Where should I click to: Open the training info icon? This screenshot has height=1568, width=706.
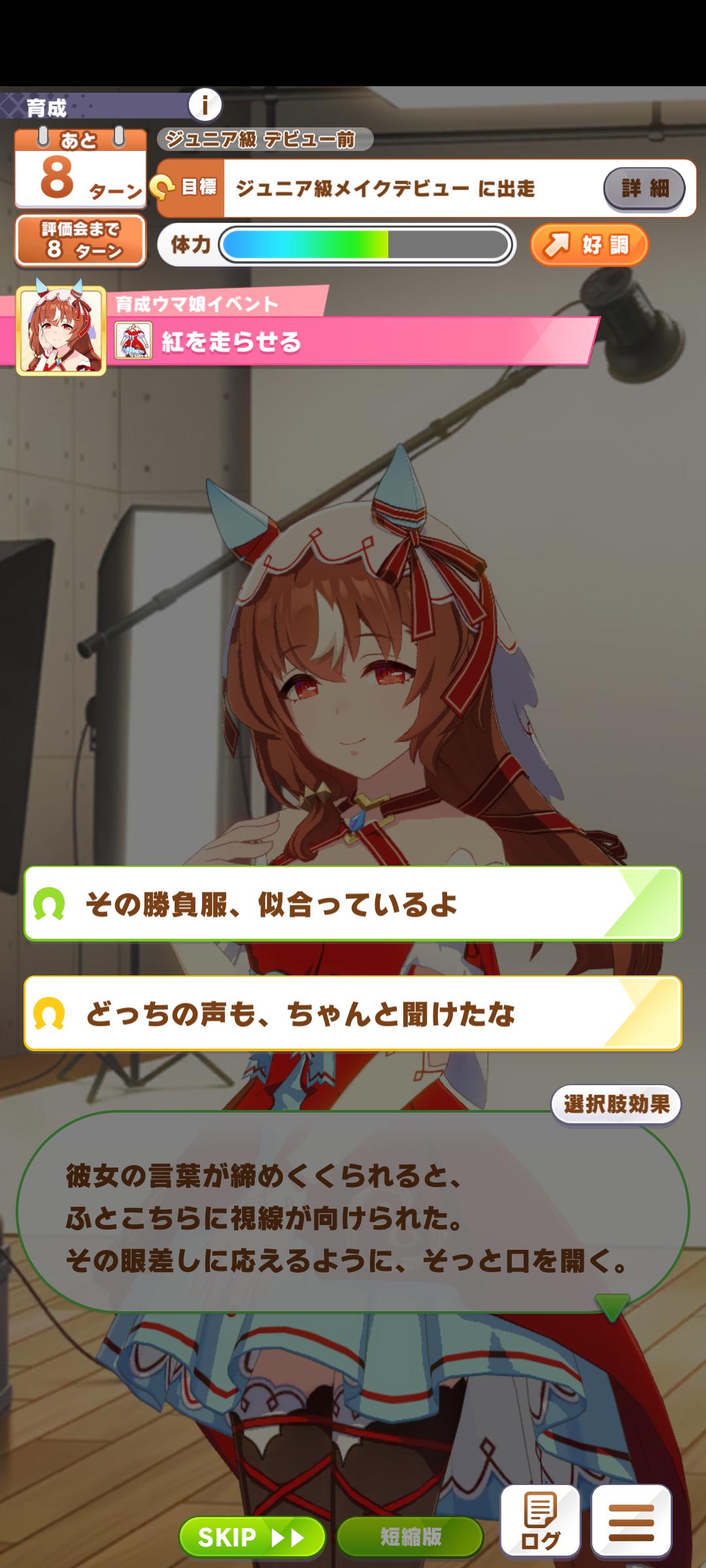[205, 105]
